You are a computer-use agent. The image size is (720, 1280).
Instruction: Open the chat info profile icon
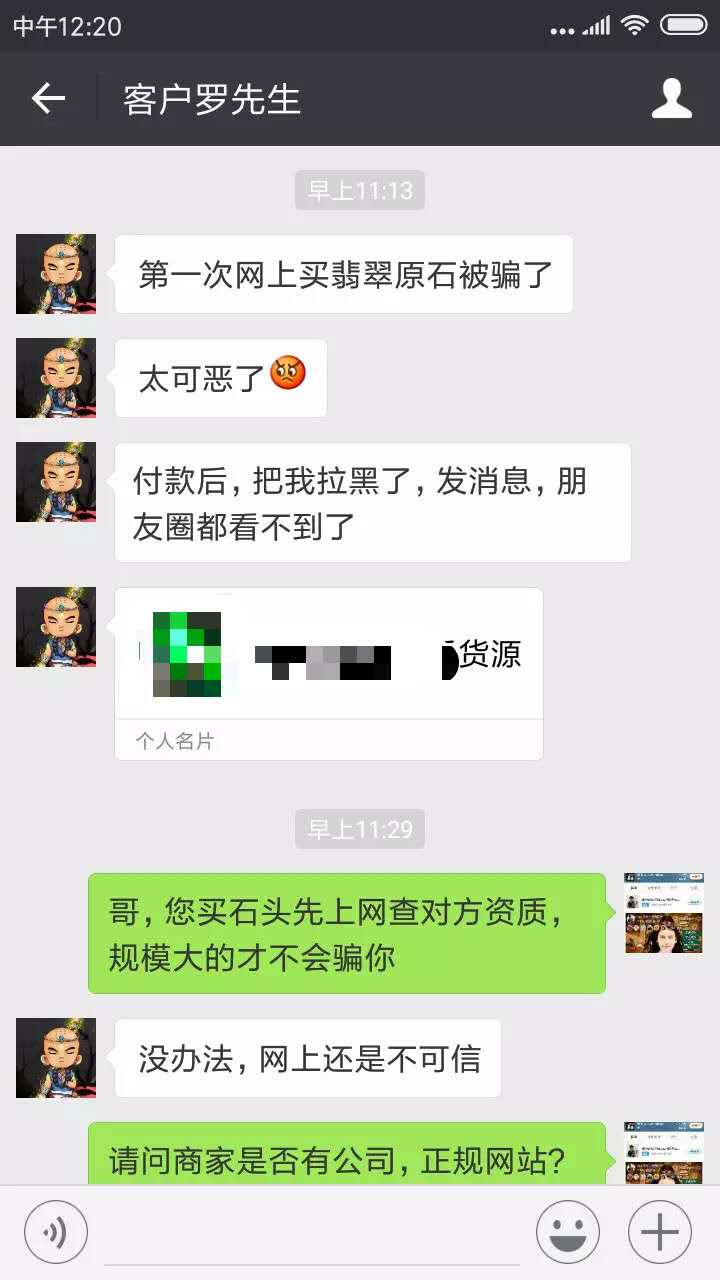pos(671,98)
